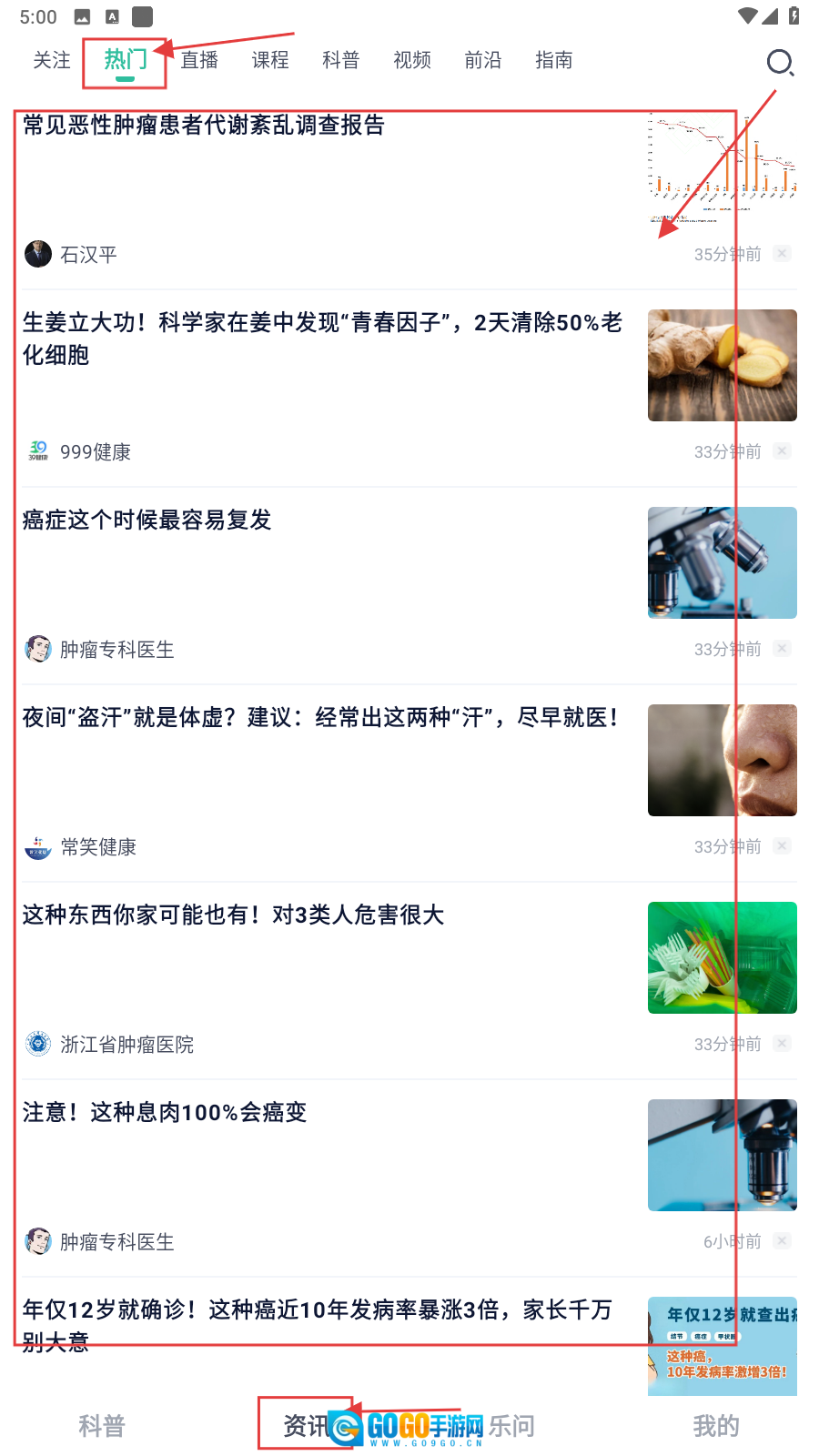Viewport: 819px width, 1456px height.
Task: Read the 生姜立大功 article
Action: coord(322,339)
